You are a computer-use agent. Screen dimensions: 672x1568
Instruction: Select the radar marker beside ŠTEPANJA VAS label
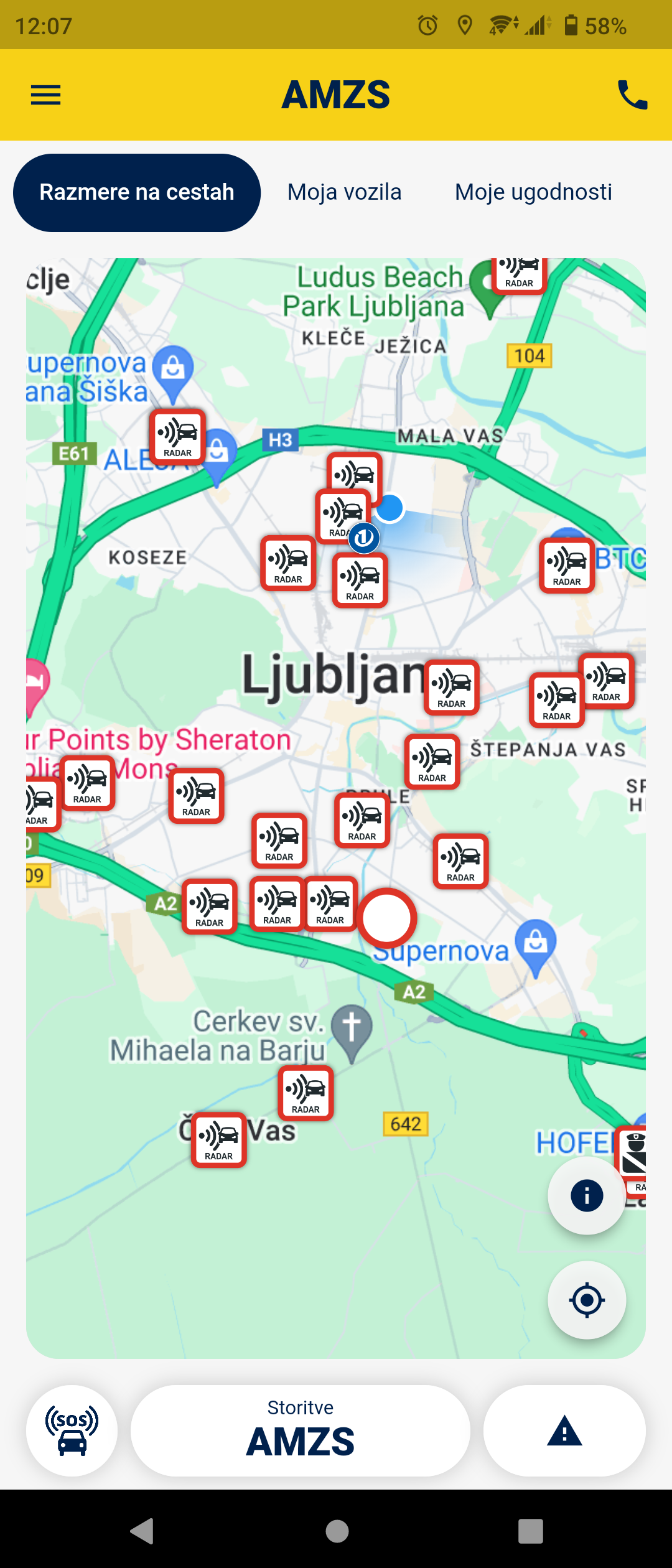[x=432, y=762]
